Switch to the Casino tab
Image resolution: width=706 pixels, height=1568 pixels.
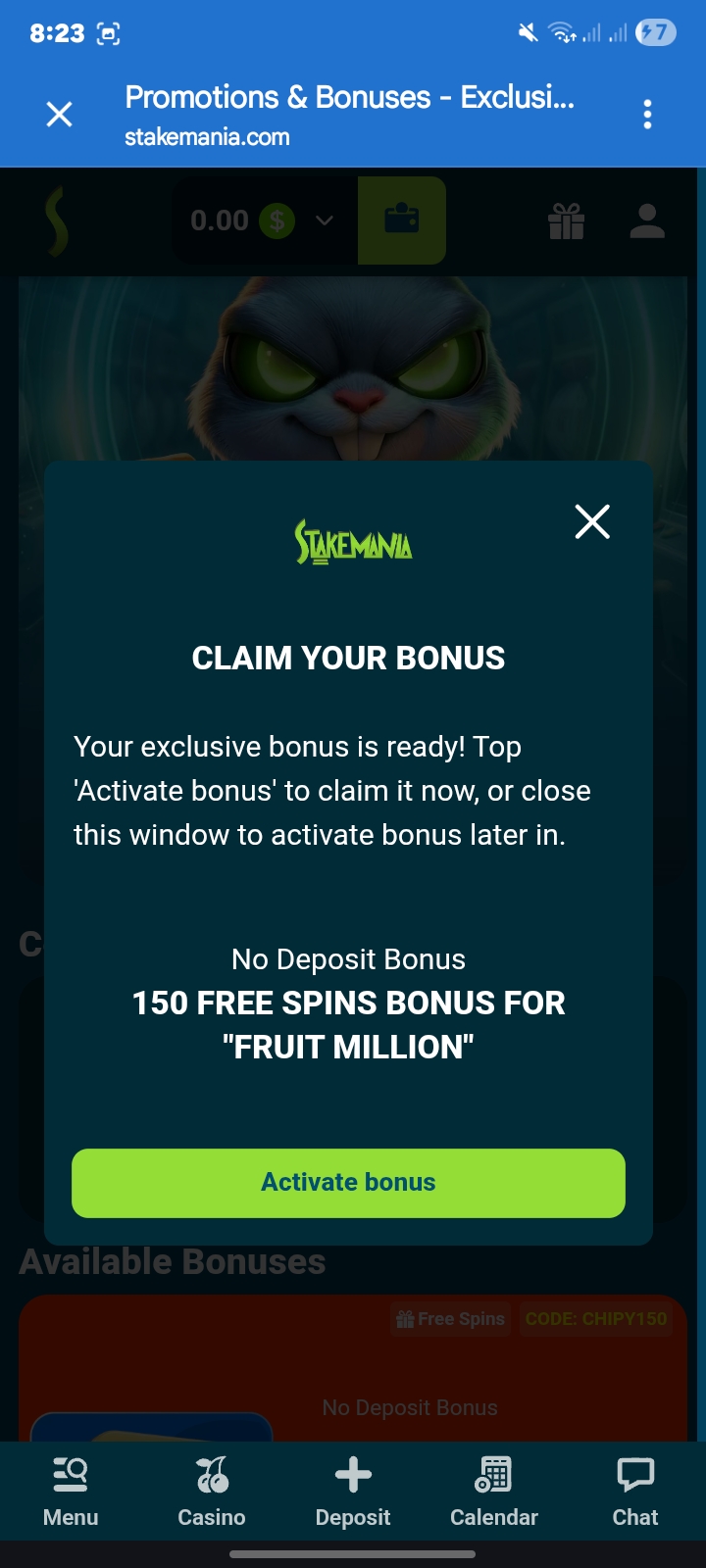(x=212, y=1492)
